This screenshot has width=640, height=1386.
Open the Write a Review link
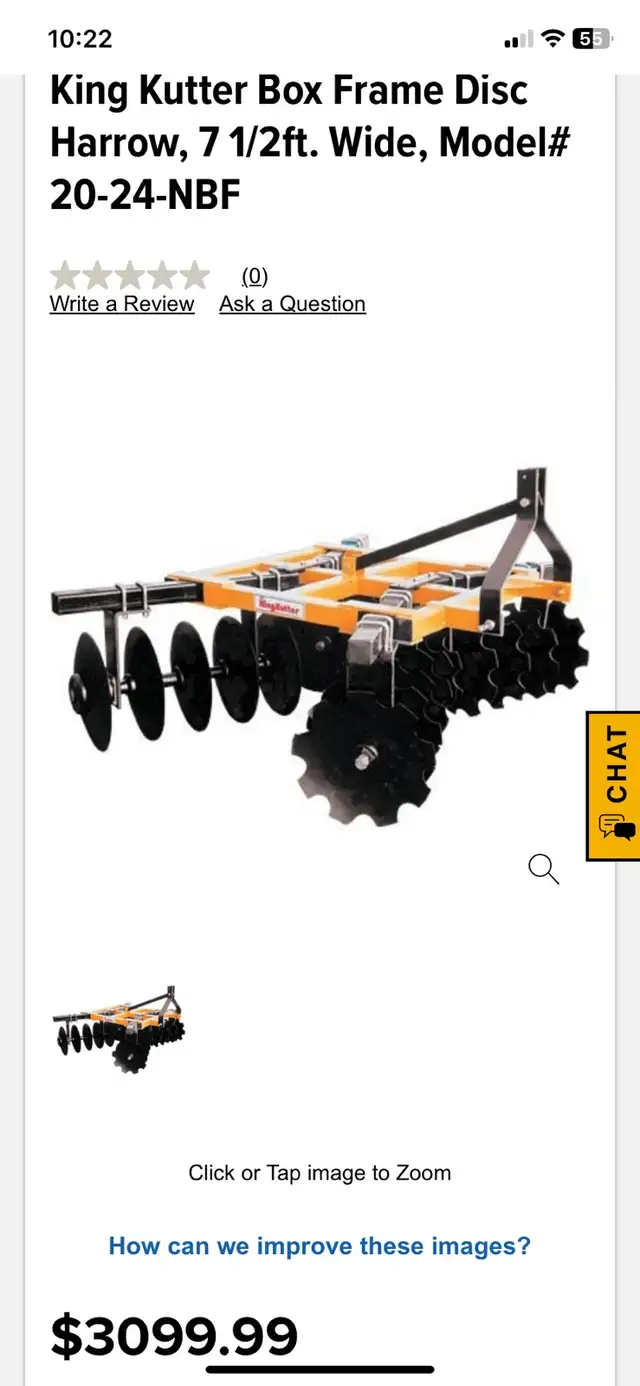click(122, 304)
